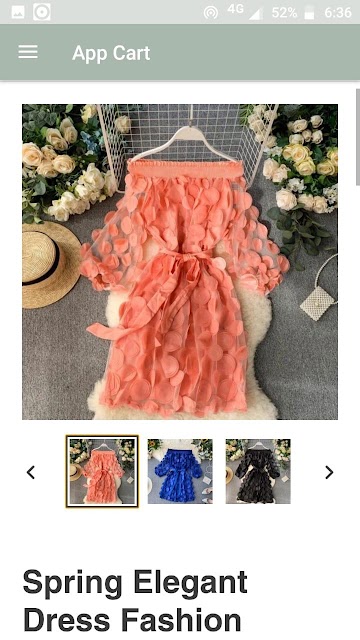The height and width of the screenshot is (640, 360).
Task: Open the hamburger drawer menu
Action: pos(28,52)
